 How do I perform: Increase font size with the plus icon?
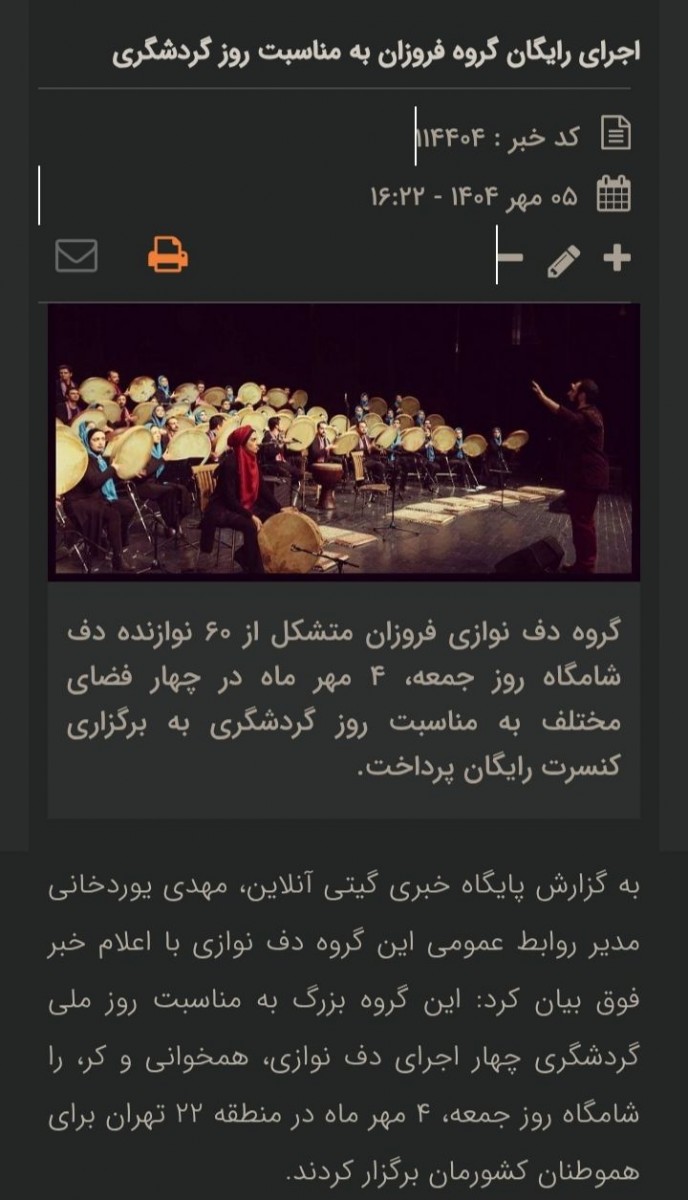click(617, 258)
